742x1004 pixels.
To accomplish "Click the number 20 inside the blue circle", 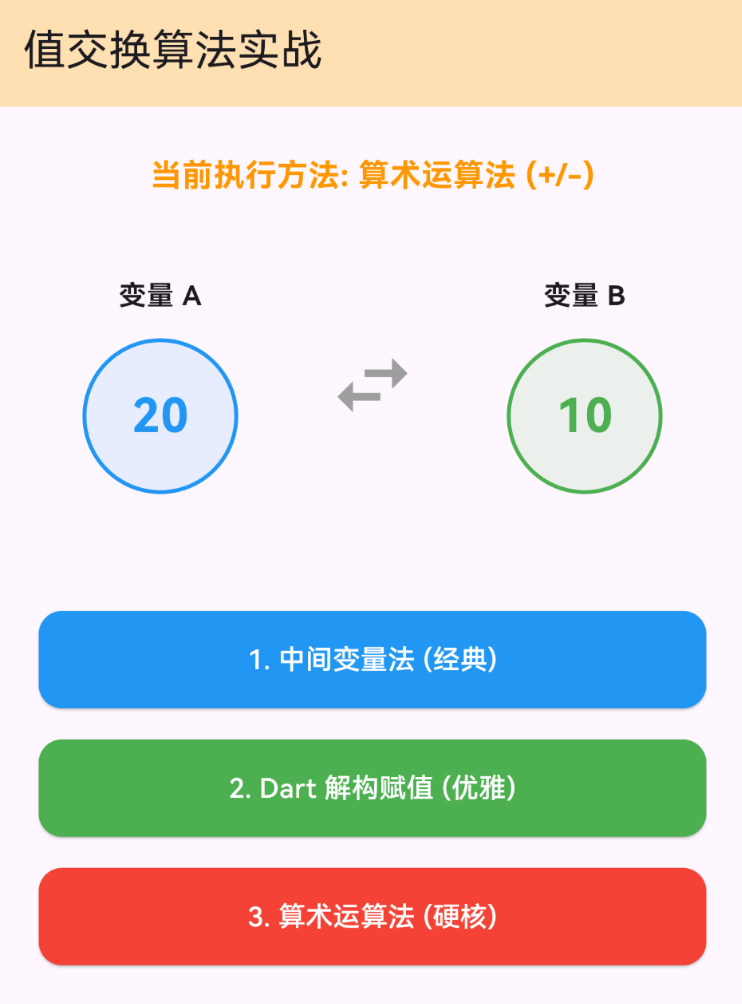I will pyautogui.click(x=160, y=415).
